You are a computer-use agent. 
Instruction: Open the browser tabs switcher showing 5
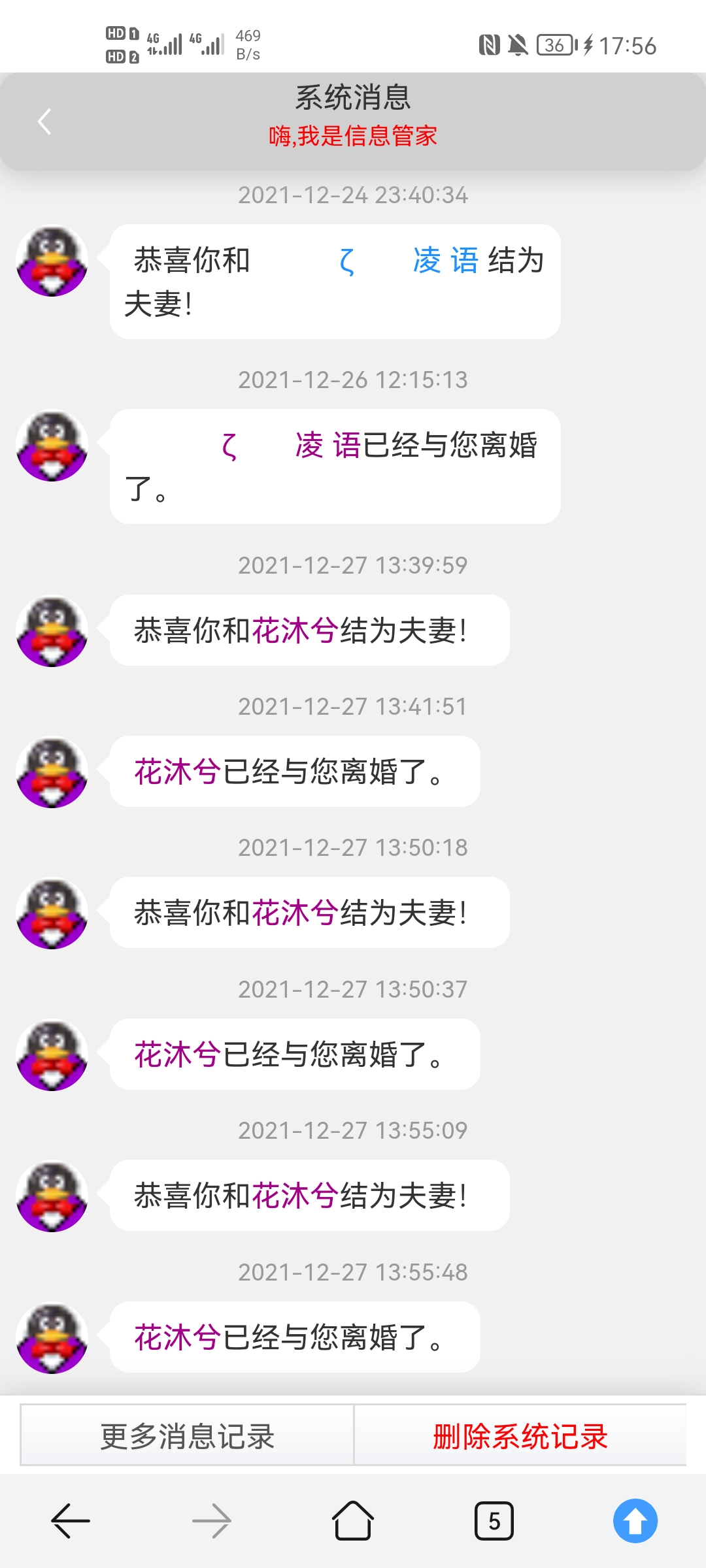(x=494, y=1521)
